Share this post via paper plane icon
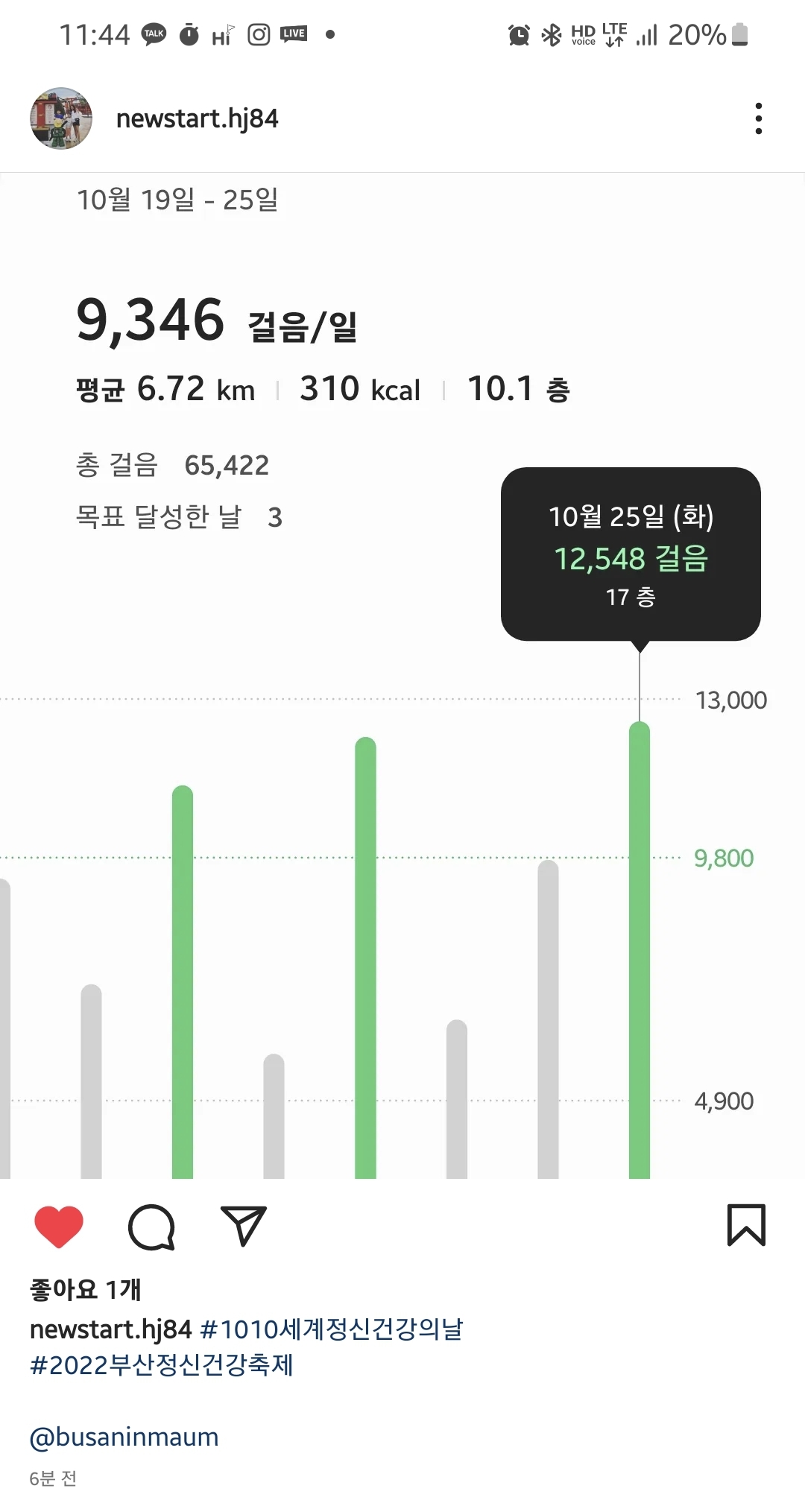 click(244, 1226)
